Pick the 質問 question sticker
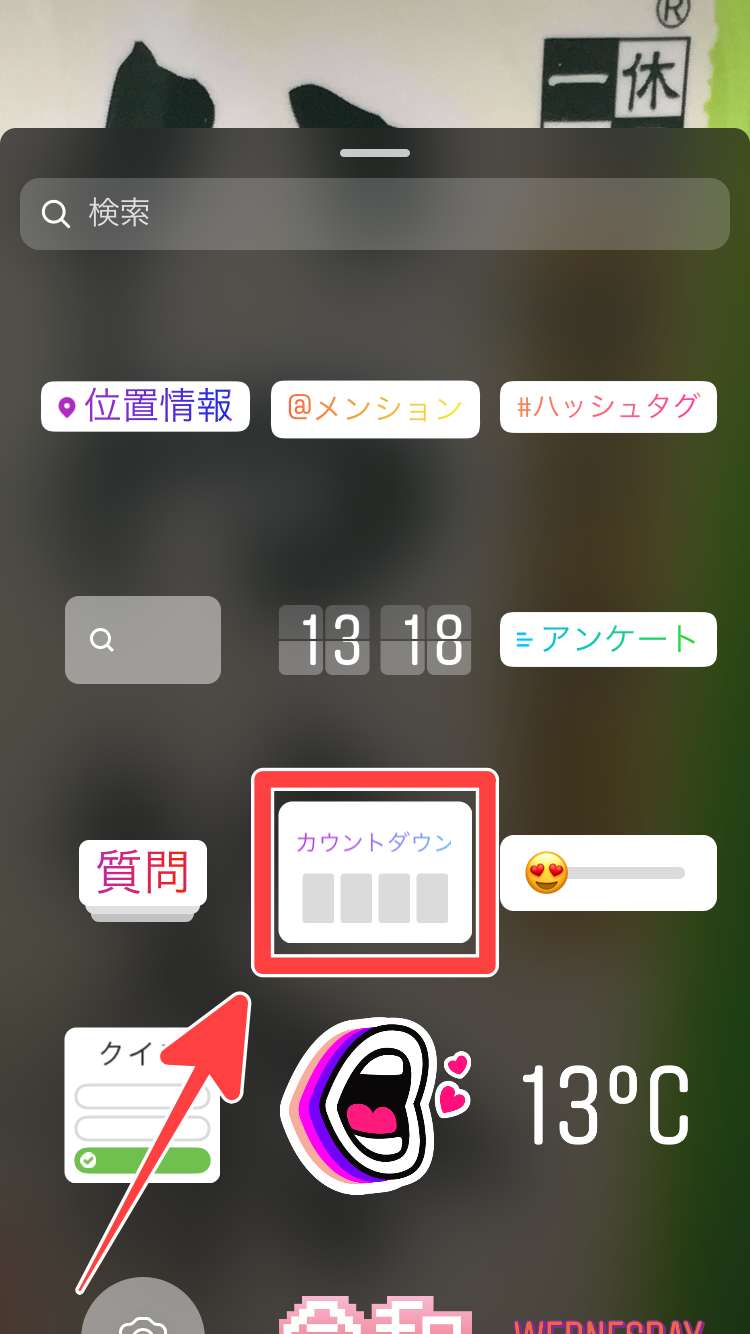The height and width of the screenshot is (1334, 750). coord(143,873)
